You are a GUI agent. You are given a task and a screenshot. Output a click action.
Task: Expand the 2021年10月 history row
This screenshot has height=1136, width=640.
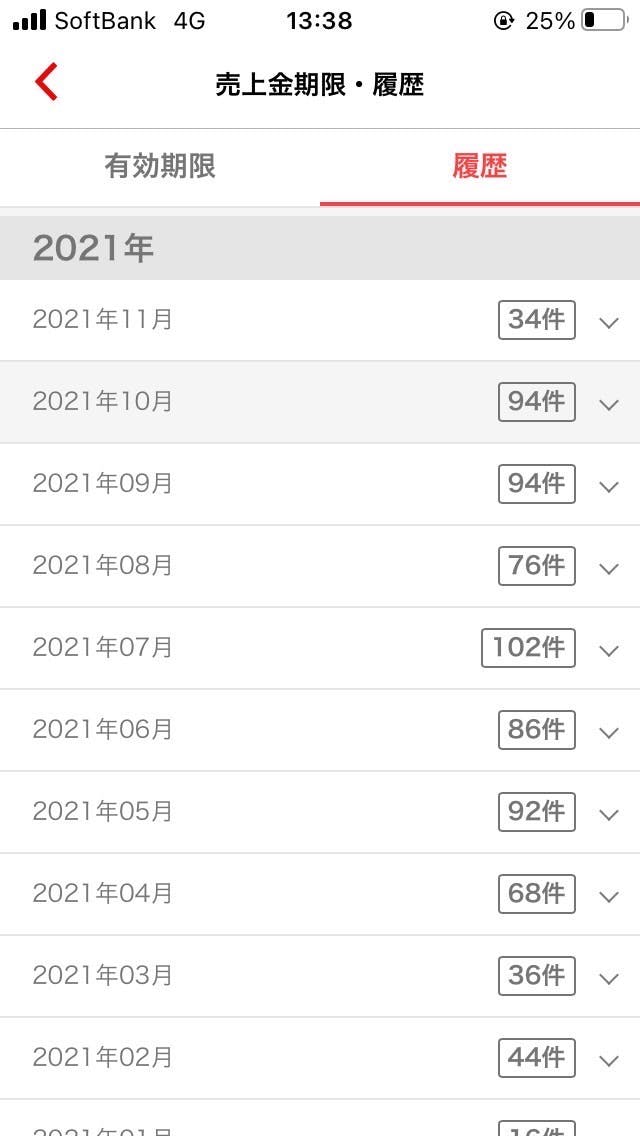coord(608,403)
